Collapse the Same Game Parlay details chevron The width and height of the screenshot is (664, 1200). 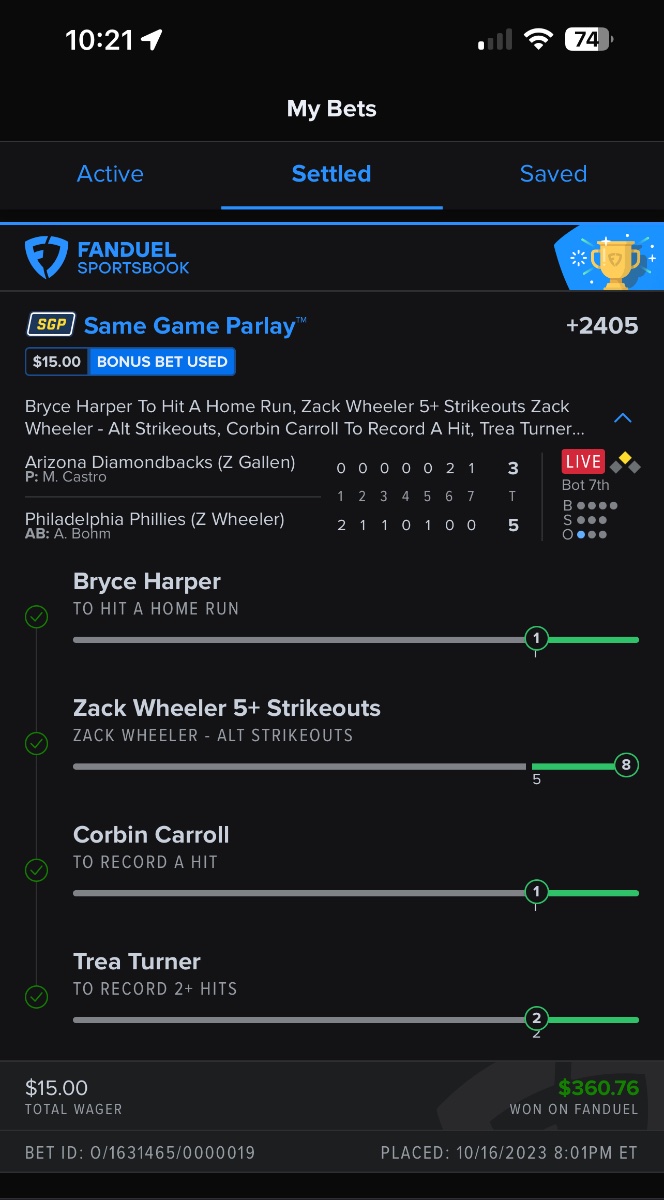[x=622, y=418]
